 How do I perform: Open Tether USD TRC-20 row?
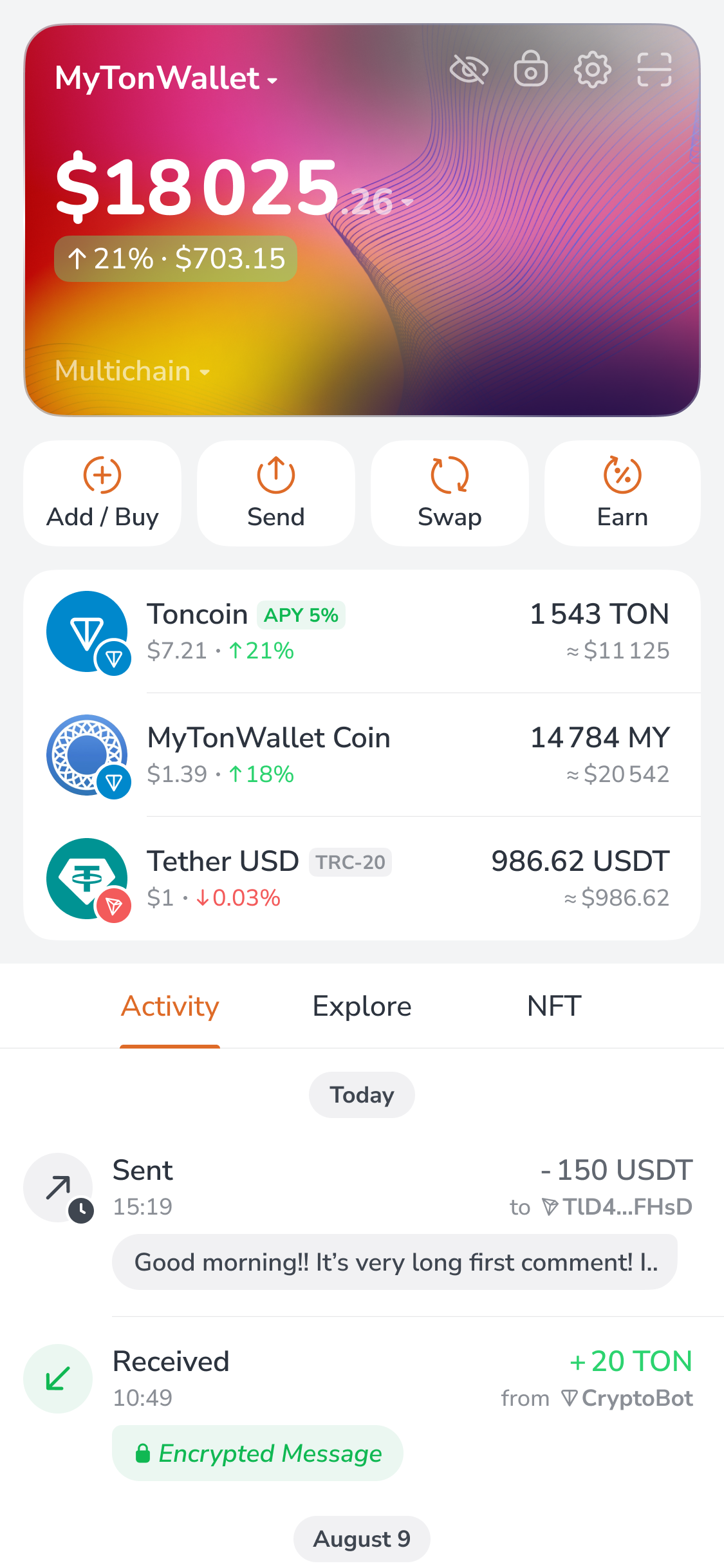(362, 879)
